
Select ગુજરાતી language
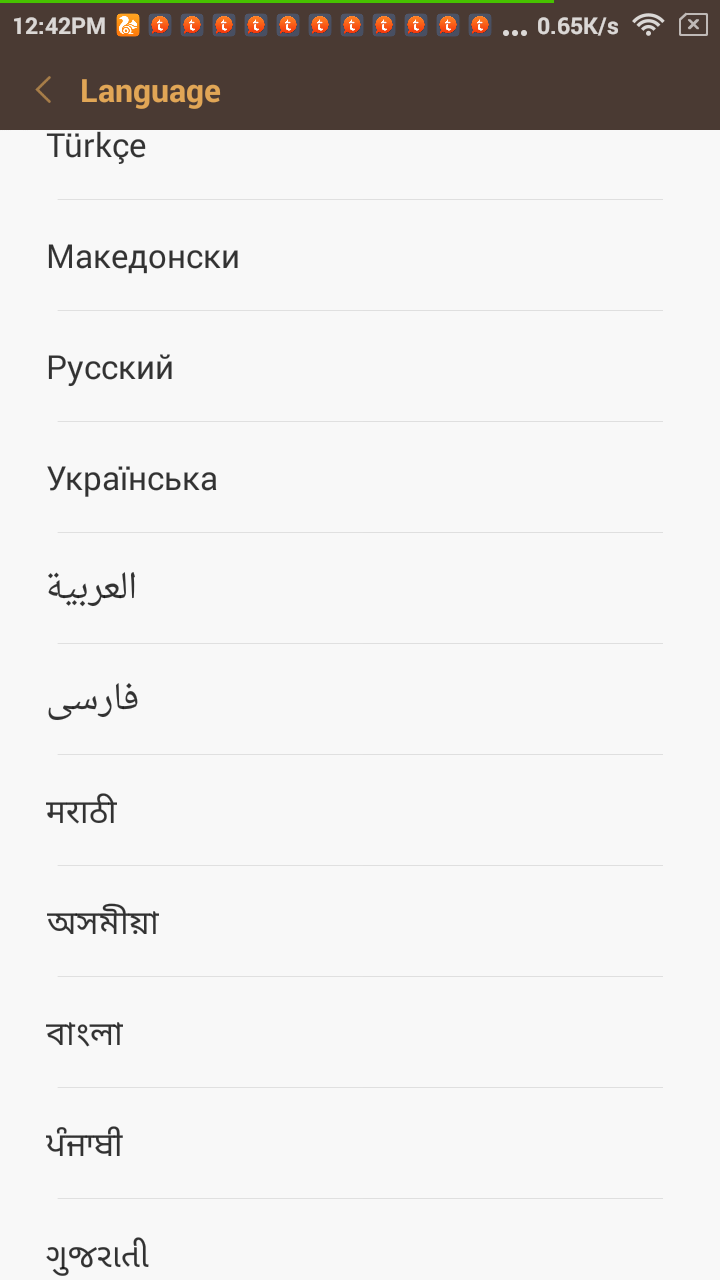(x=98, y=1254)
